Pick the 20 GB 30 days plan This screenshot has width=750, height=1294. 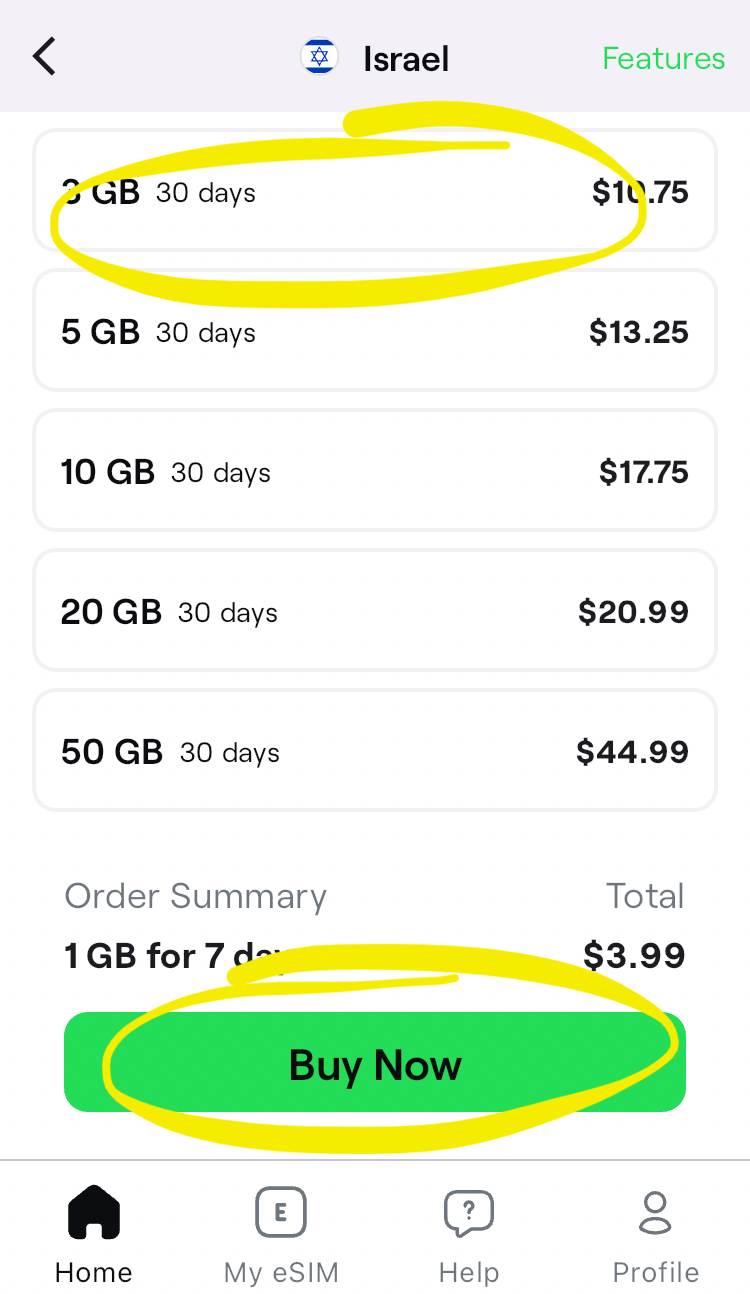[x=375, y=611]
